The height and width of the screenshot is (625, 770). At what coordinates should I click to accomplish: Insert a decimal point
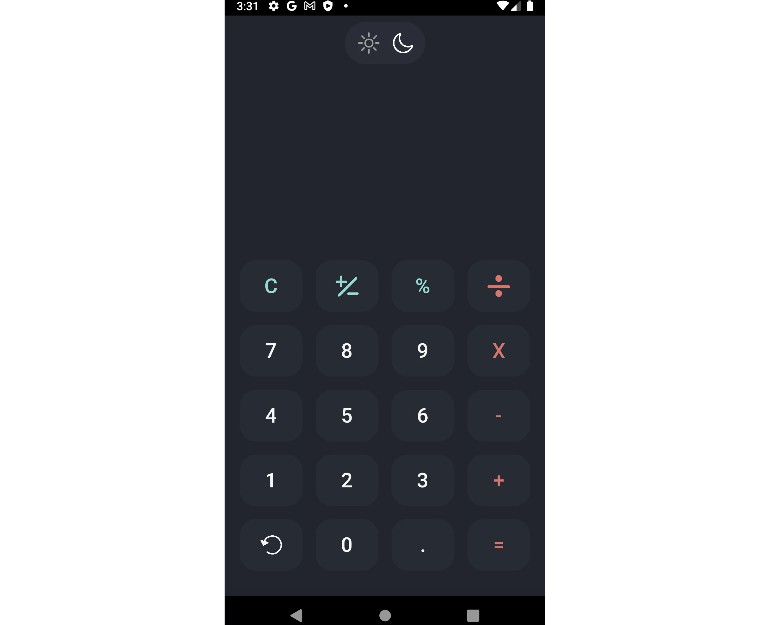423,545
